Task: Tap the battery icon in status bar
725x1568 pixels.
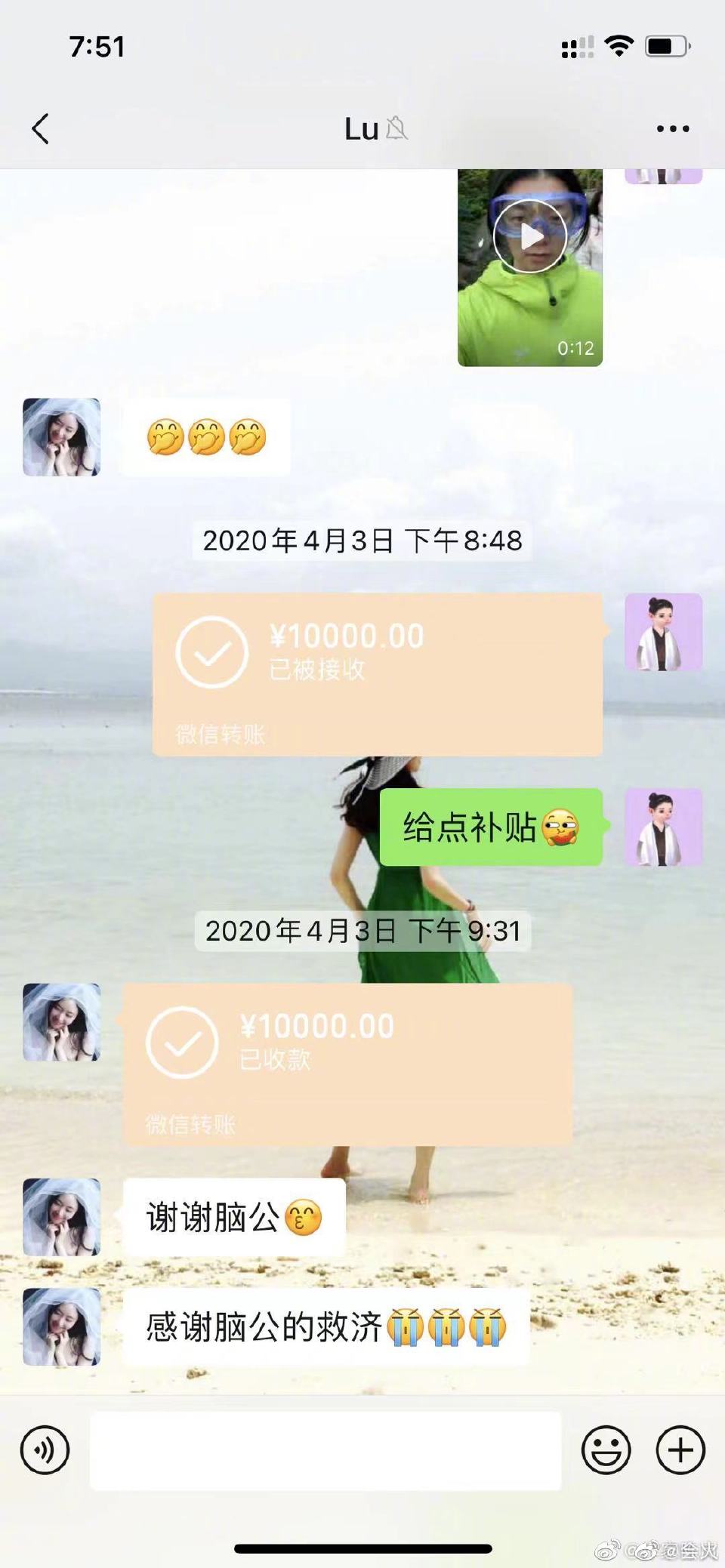Action: coord(666,46)
